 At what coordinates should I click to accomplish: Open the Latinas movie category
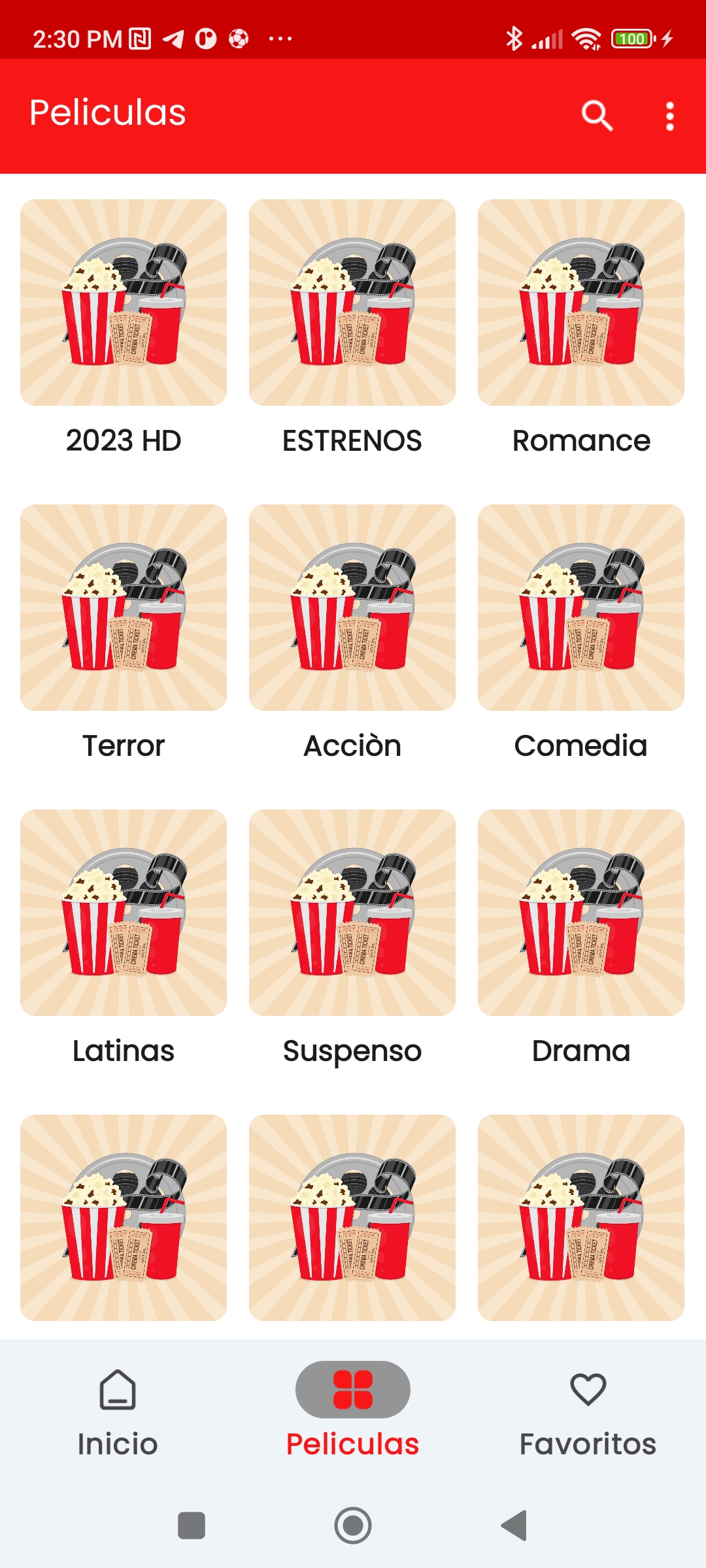coord(124,913)
